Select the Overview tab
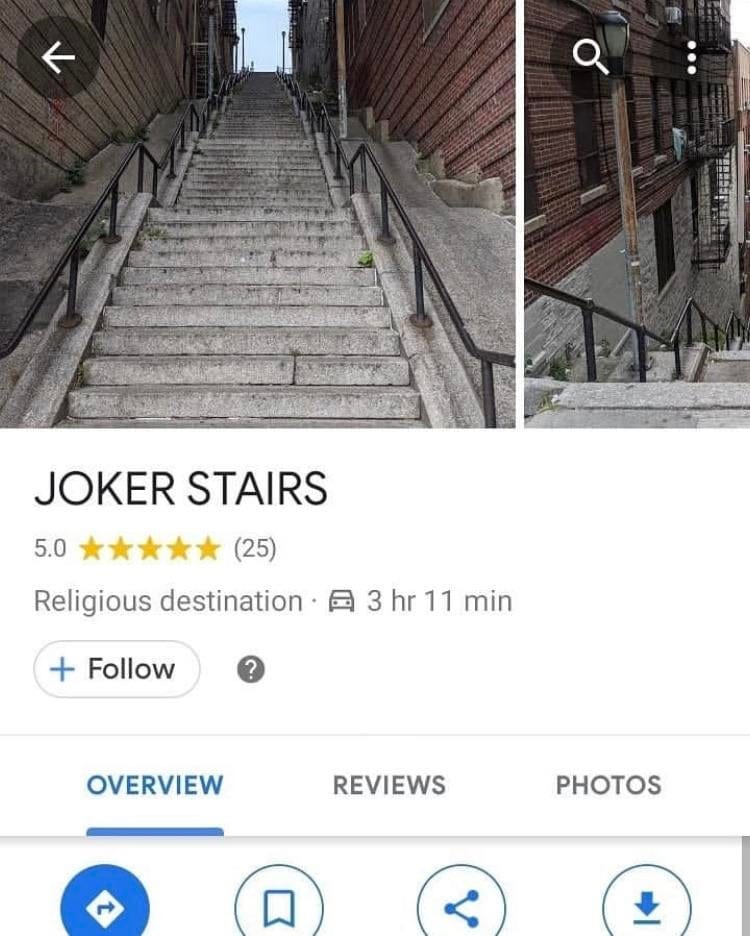This screenshot has width=750, height=936. [x=155, y=785]
